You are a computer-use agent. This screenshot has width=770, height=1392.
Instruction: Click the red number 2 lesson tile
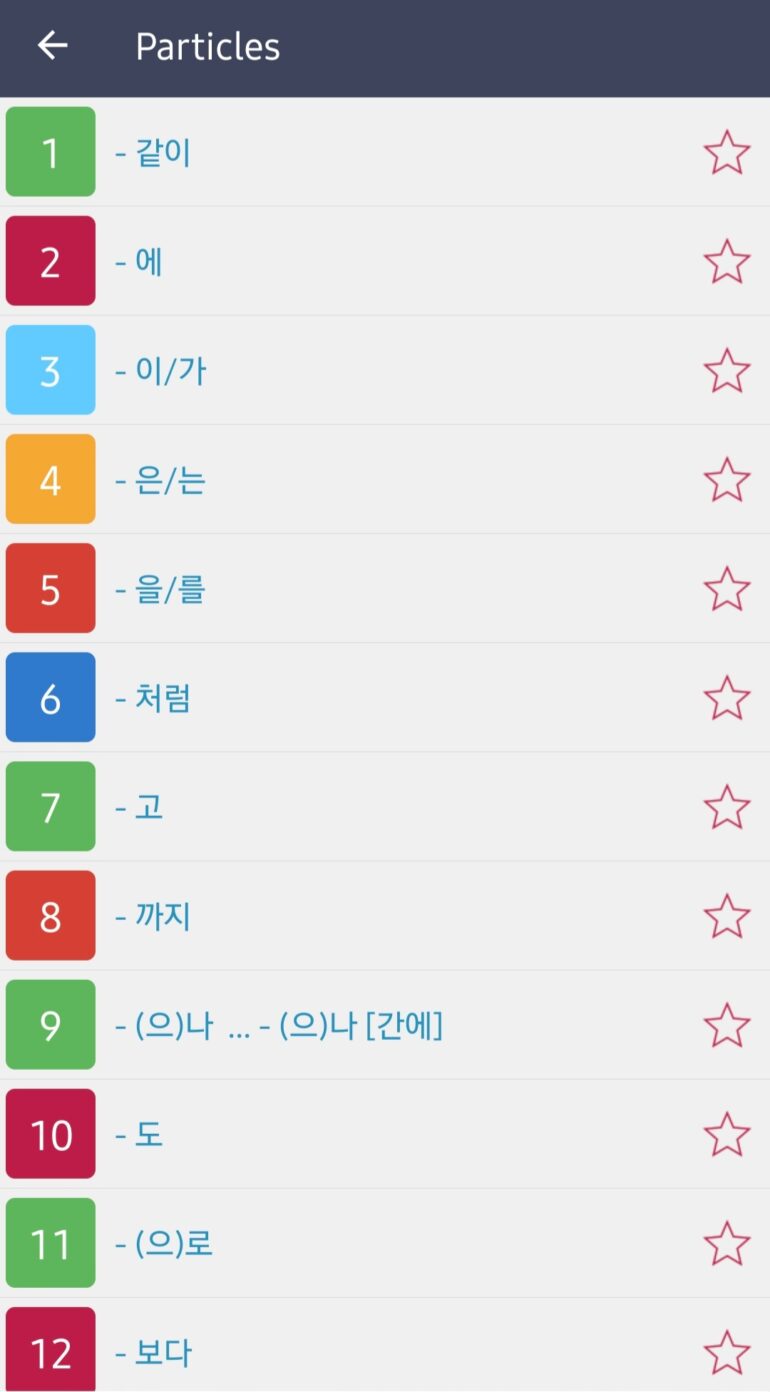click(50, 260)
